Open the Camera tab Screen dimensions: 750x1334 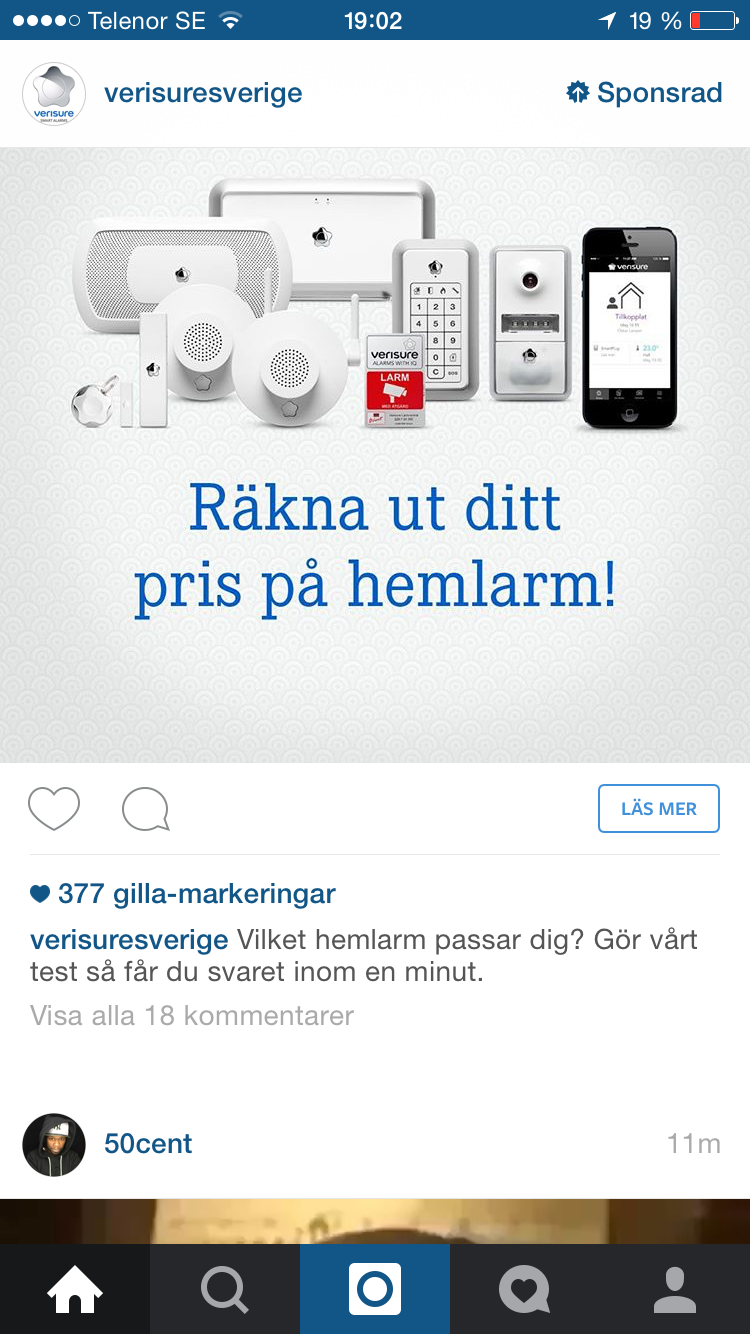point(375,1289)
